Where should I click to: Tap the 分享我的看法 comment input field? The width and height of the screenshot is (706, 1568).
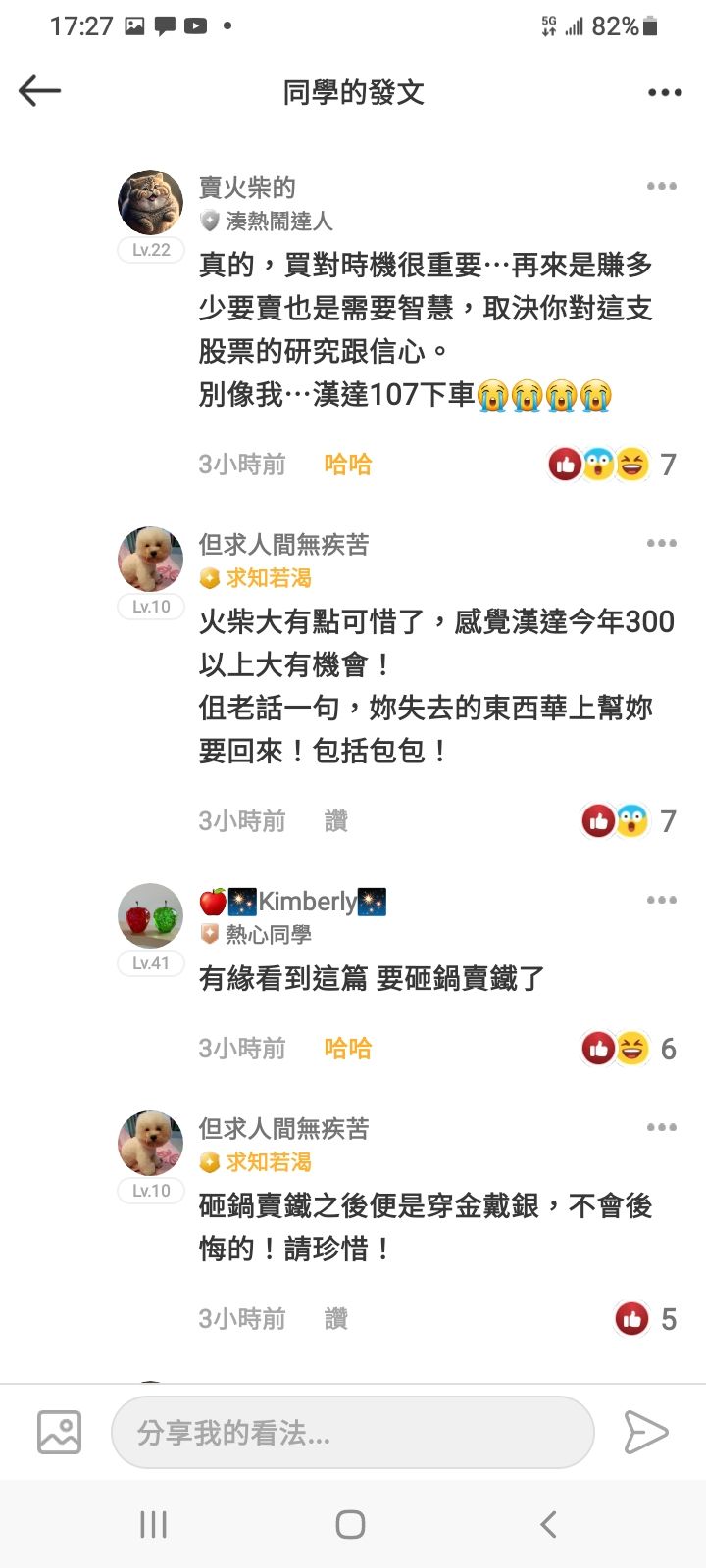coord(351,1431)
